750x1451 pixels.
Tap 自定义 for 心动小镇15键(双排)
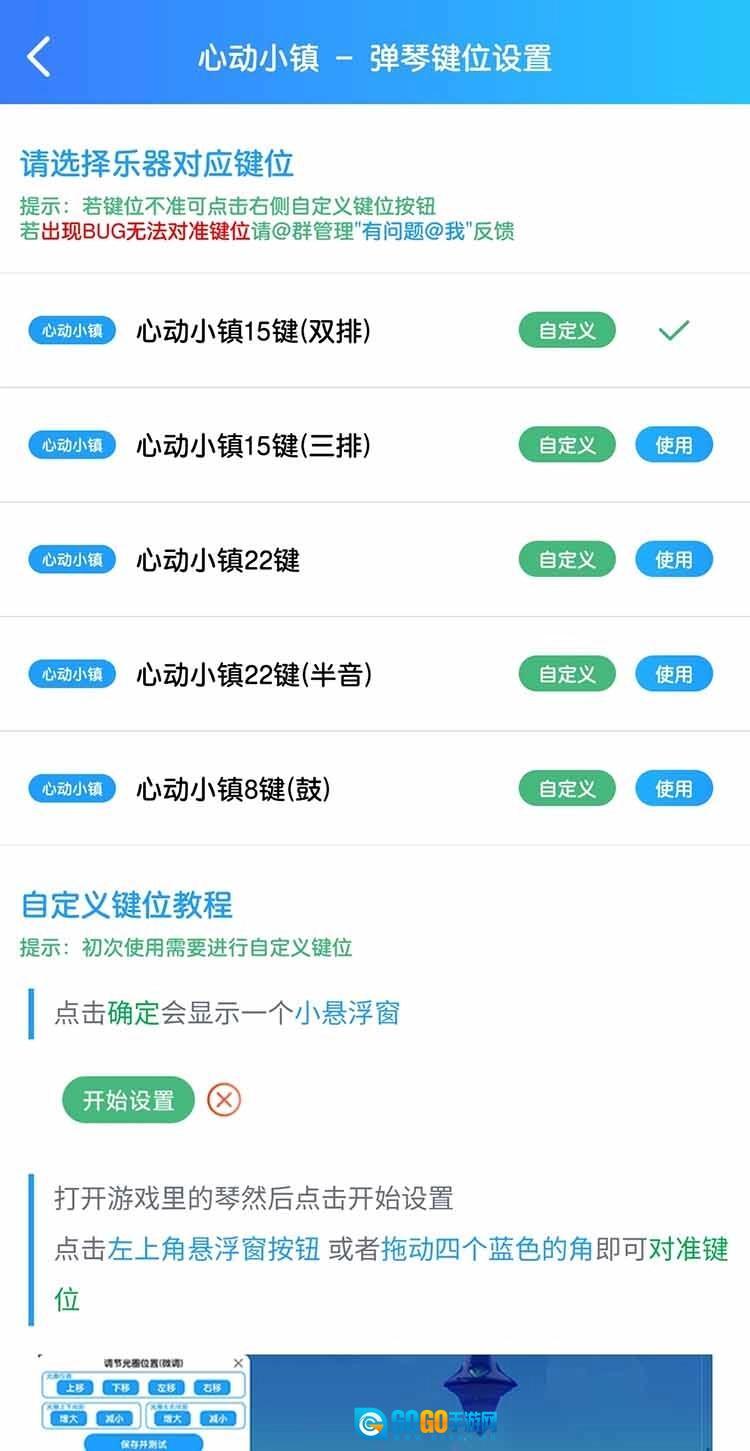[567, 330]
